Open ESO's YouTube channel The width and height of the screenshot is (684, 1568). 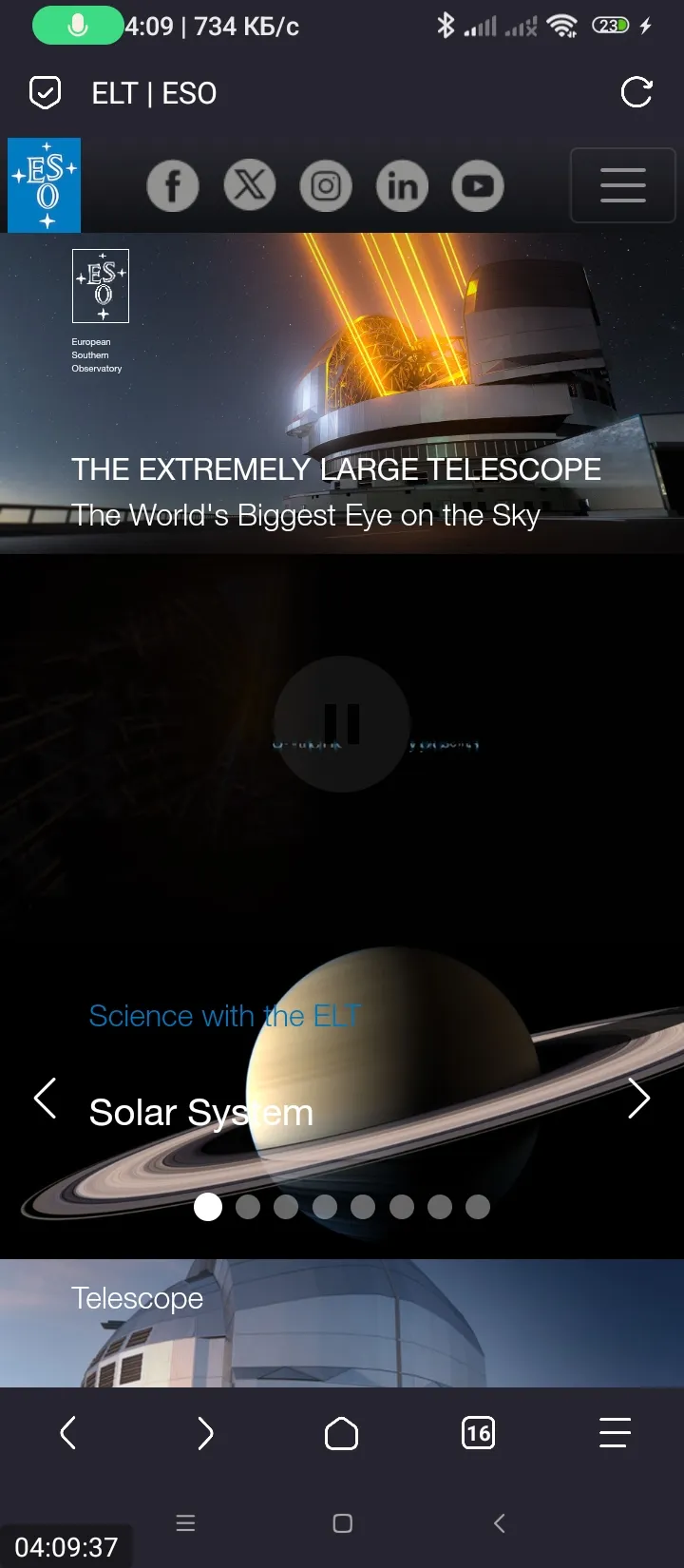[478, 185]
